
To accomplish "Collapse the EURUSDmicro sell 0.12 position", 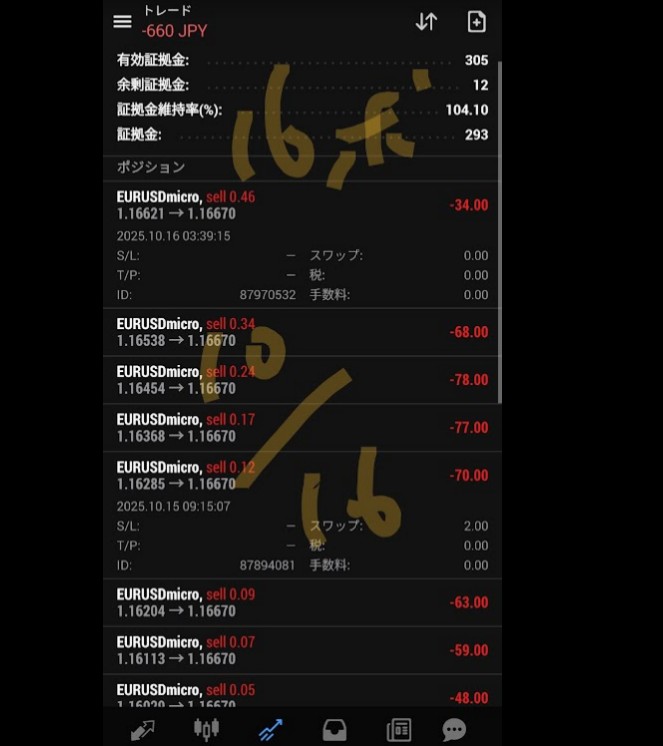I will (300, 475).
